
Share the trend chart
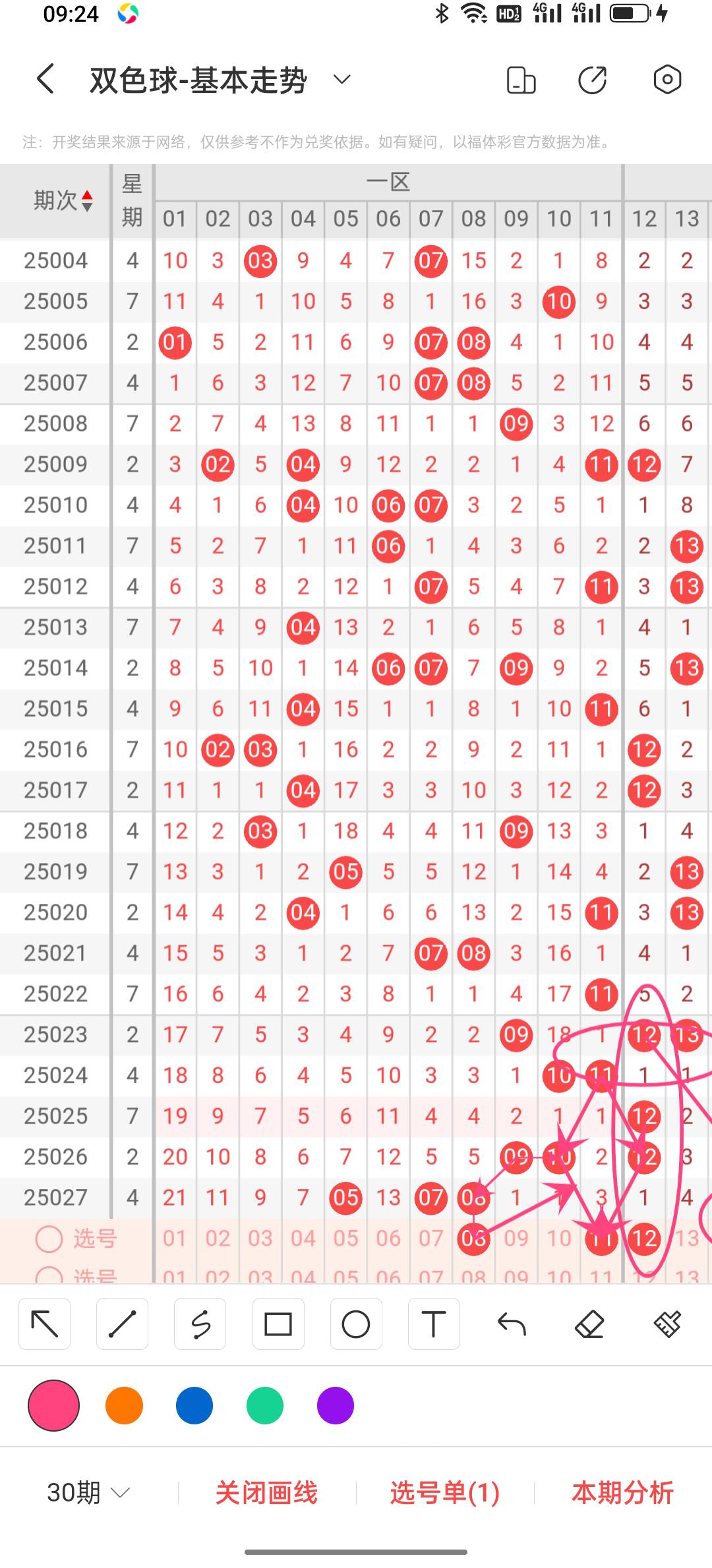592,80
